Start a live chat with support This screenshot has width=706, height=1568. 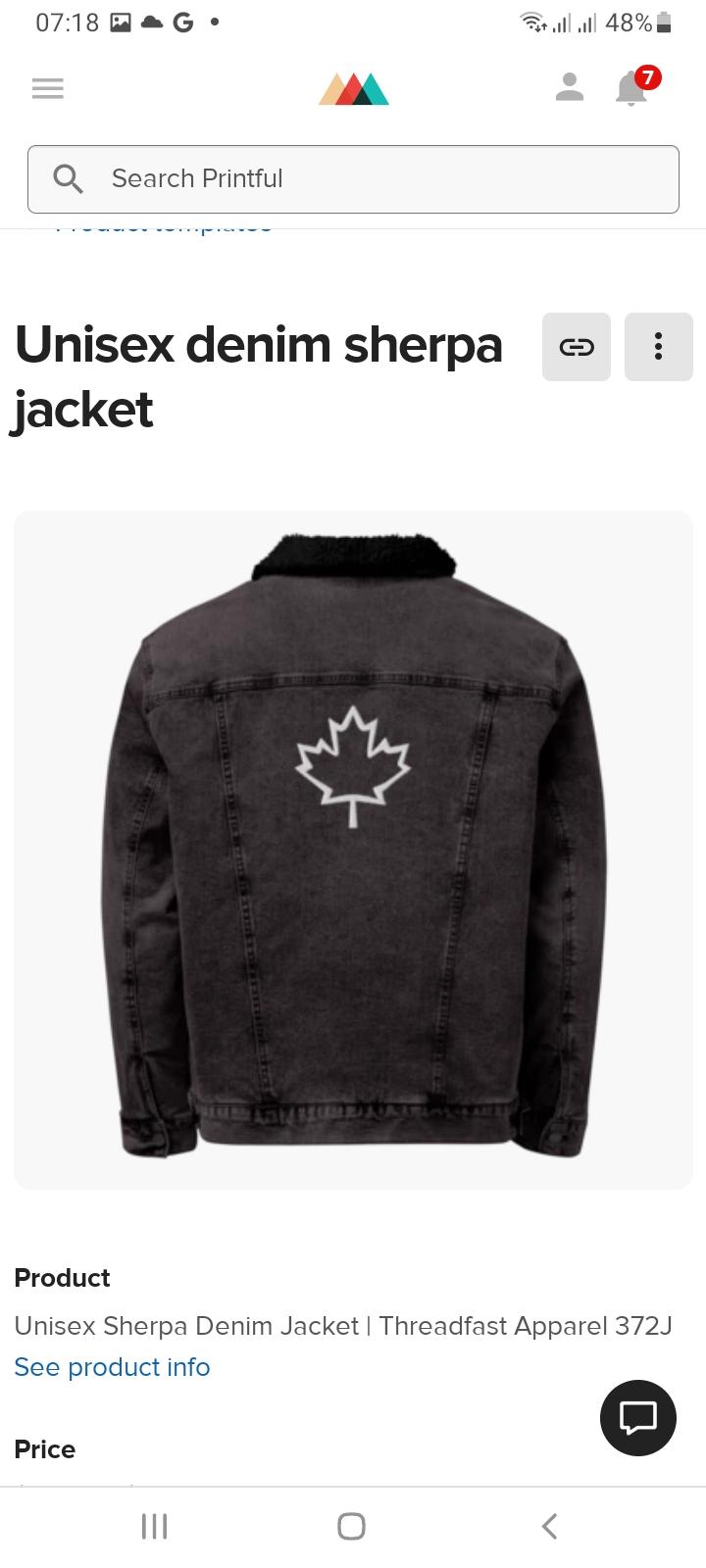(638, 1417)
